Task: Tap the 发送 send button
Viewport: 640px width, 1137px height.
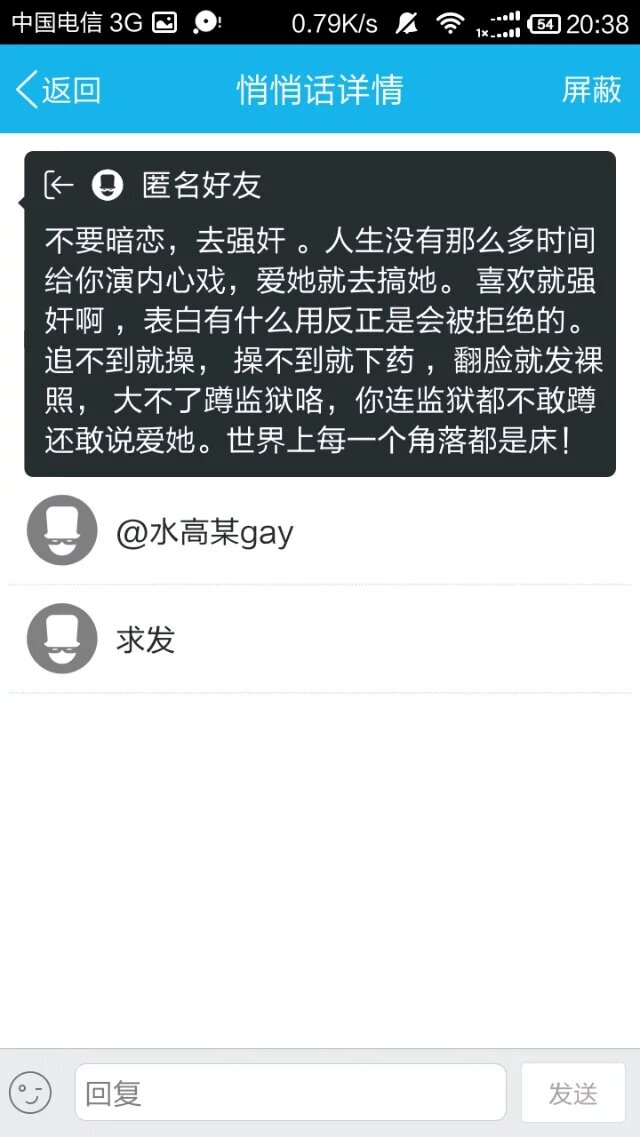Action: pos(573,1093)
